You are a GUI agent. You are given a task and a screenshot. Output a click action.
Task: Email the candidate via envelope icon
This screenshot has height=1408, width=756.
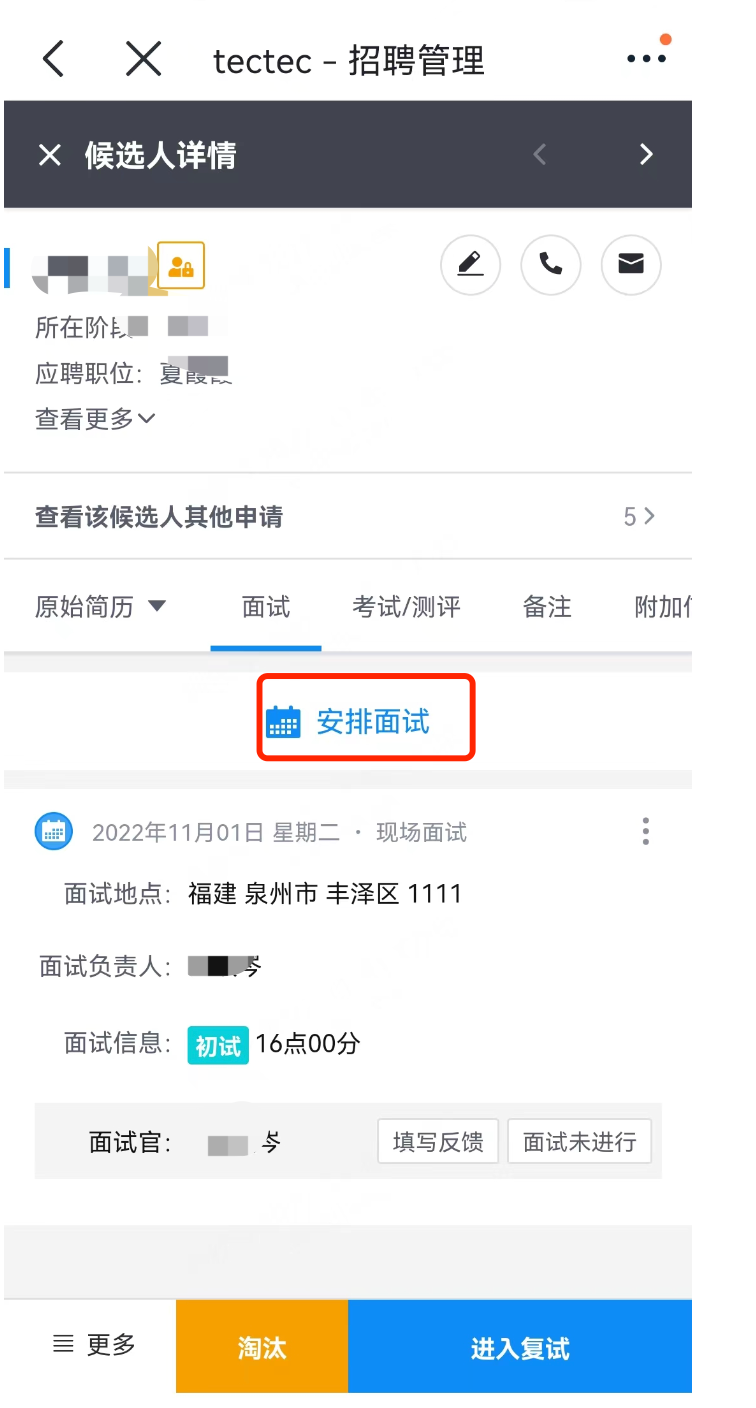point(631,264)
